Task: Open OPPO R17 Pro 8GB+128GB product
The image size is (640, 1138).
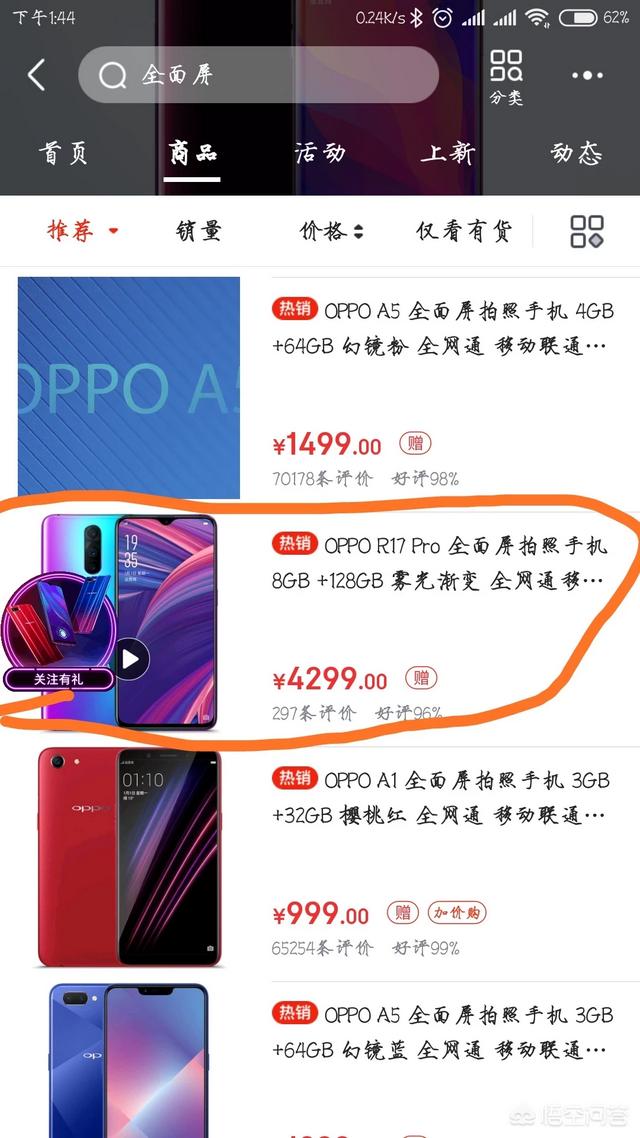Action: tap(440, 563)
